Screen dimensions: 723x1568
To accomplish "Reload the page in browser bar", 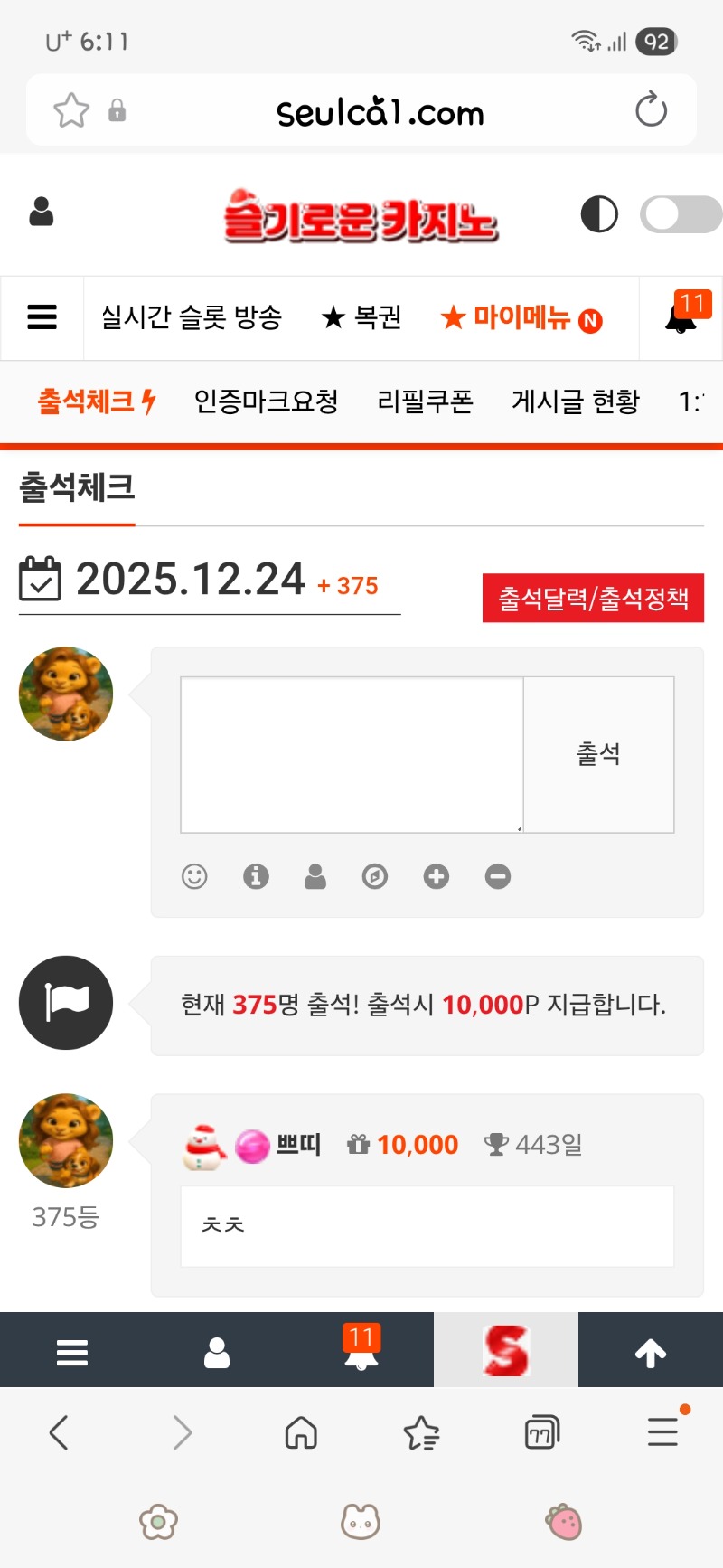I will tap(651, 110).
